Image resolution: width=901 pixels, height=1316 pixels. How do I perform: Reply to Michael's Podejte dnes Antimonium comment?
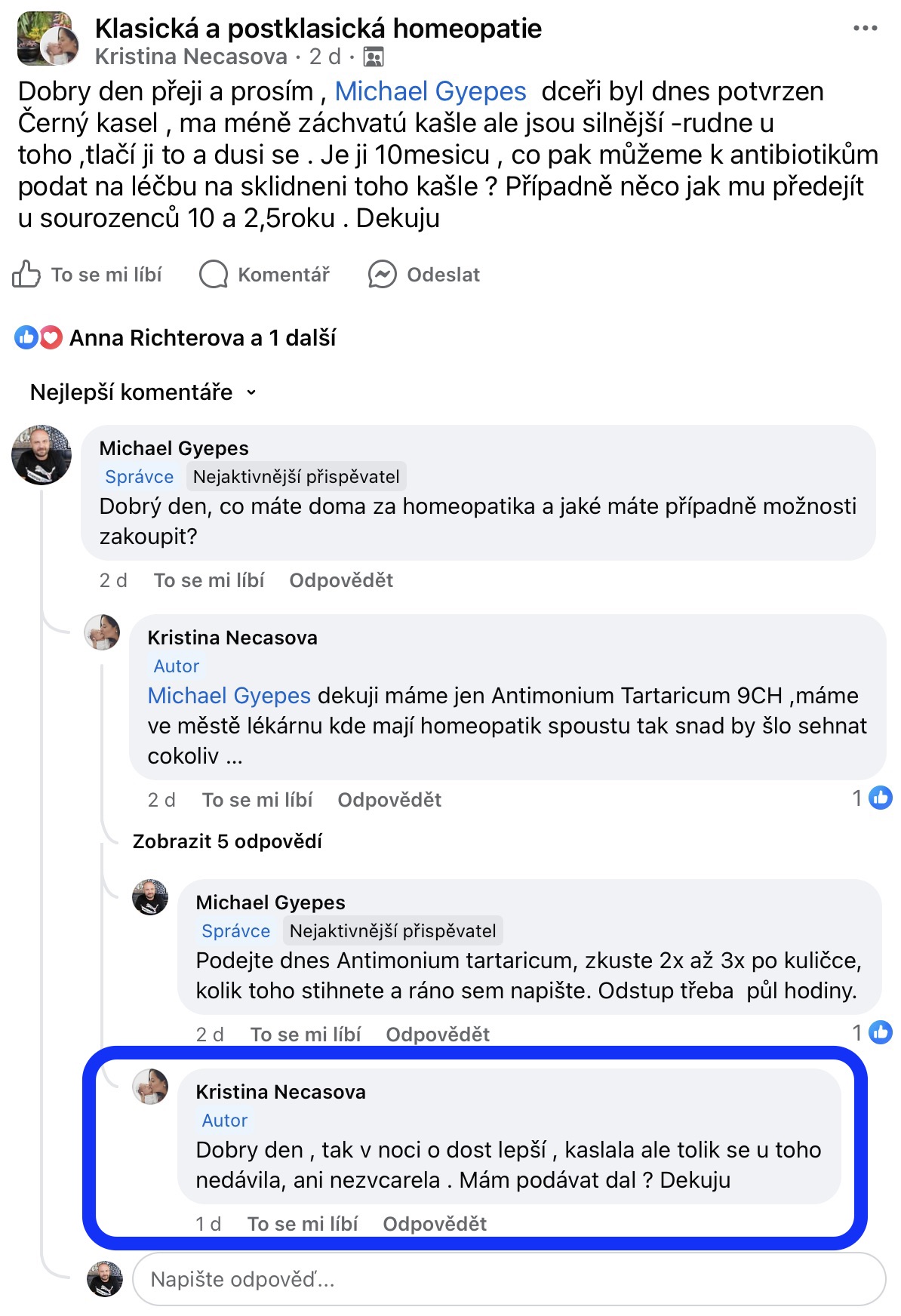[x=438, y=1035]
